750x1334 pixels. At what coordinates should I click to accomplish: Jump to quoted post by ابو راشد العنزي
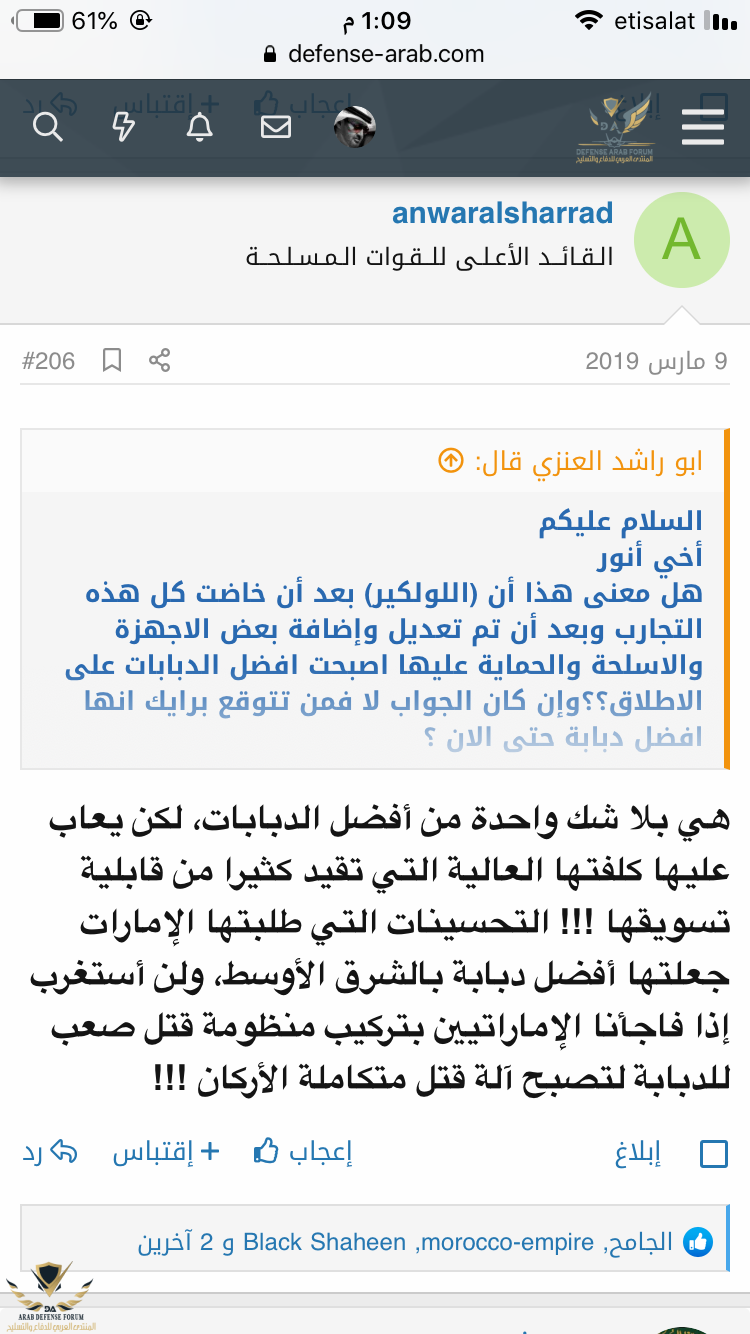(451, 461)
